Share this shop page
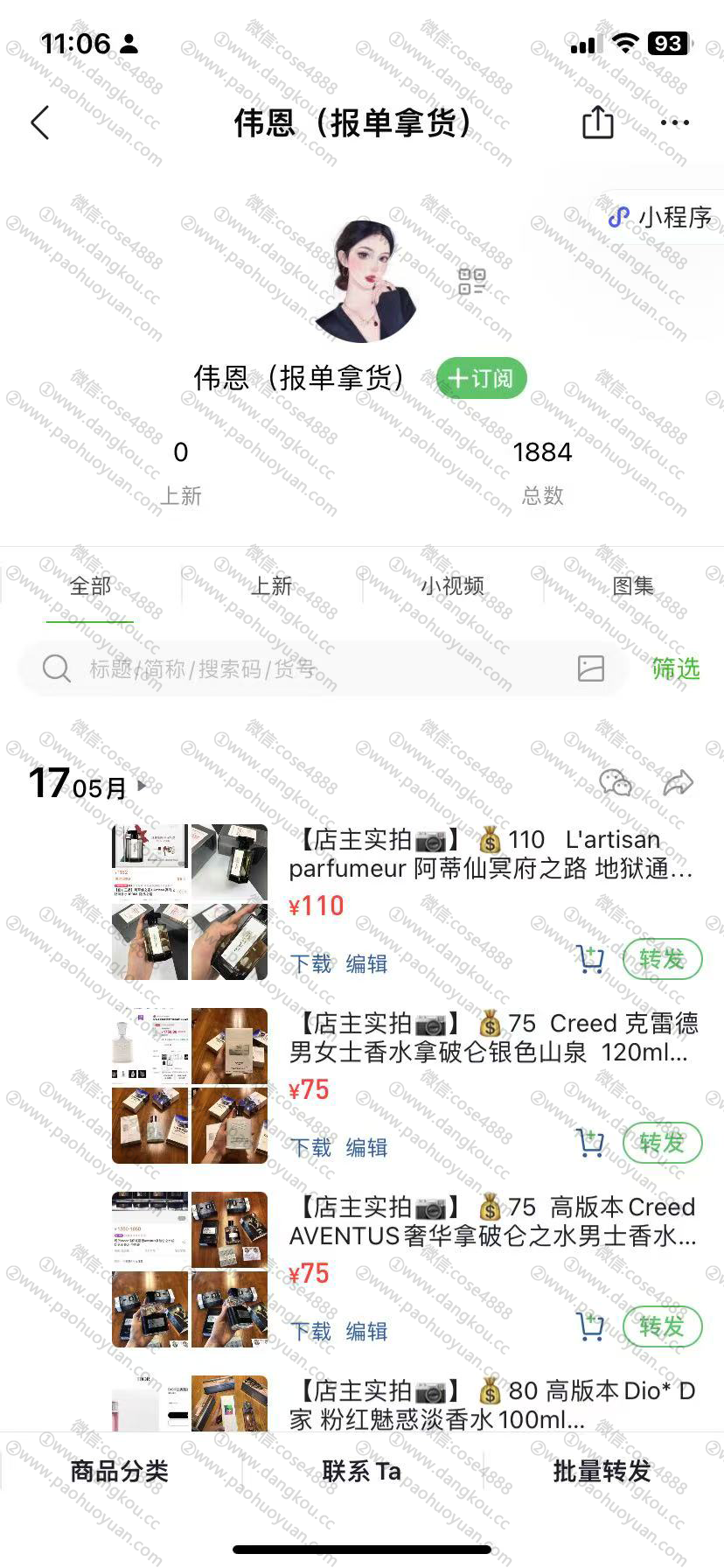The height and width of the screenshot is (1568, 724). (x=598, y=122)
